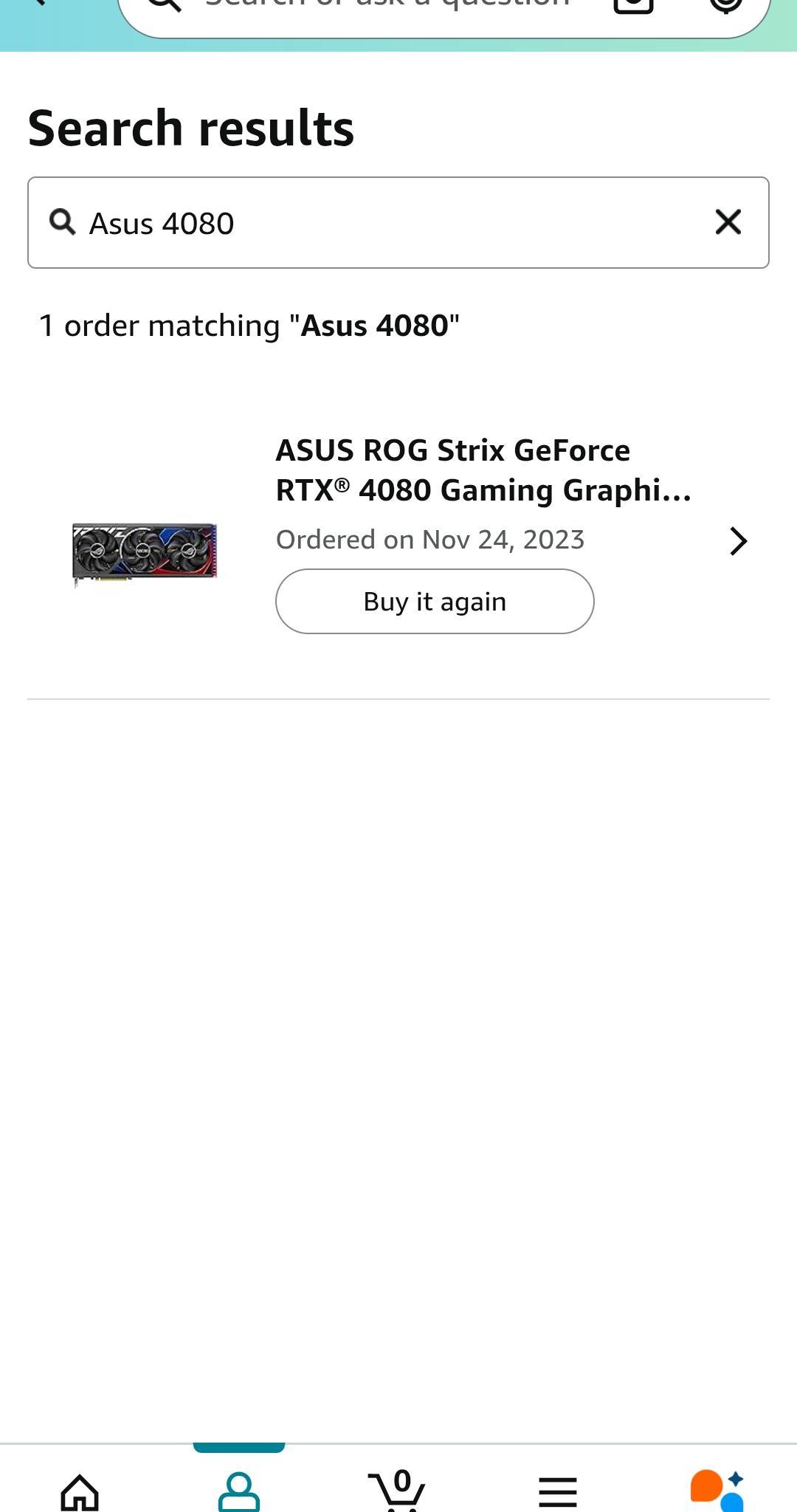Clear the Asus 4080 search query
797x1512 pixels.
(x=728, y=221)
